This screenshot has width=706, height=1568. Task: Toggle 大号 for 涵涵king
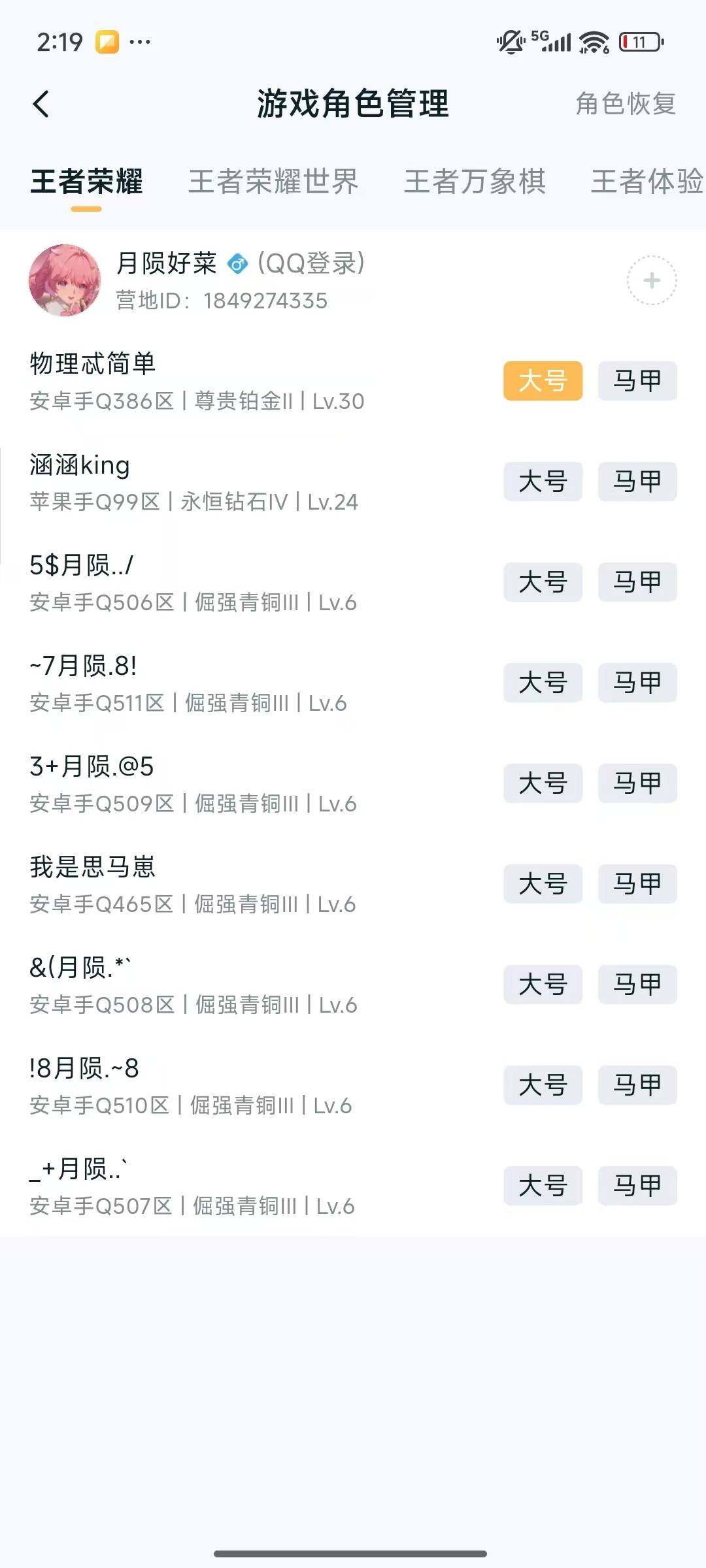click(x=543, y=482)
